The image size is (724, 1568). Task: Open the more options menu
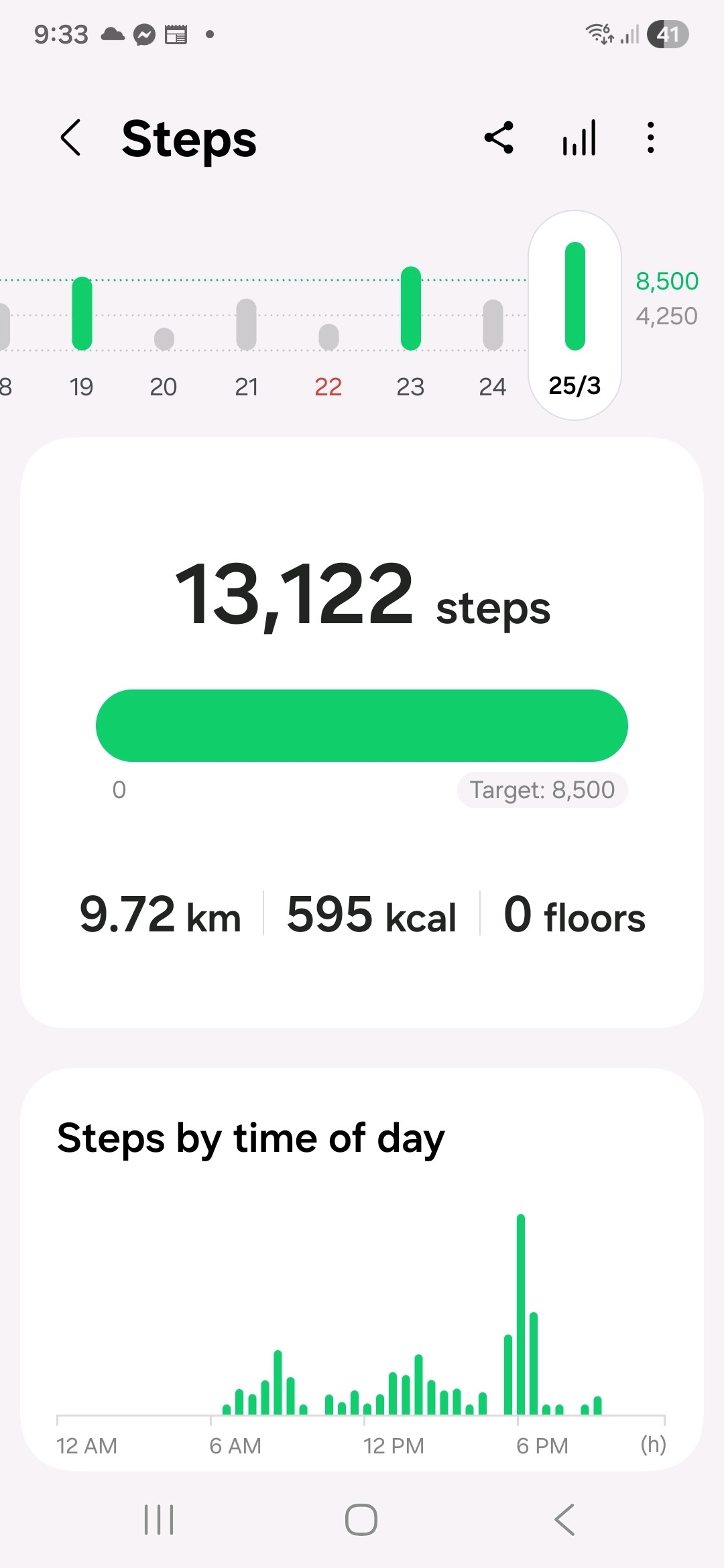point(650,138)
